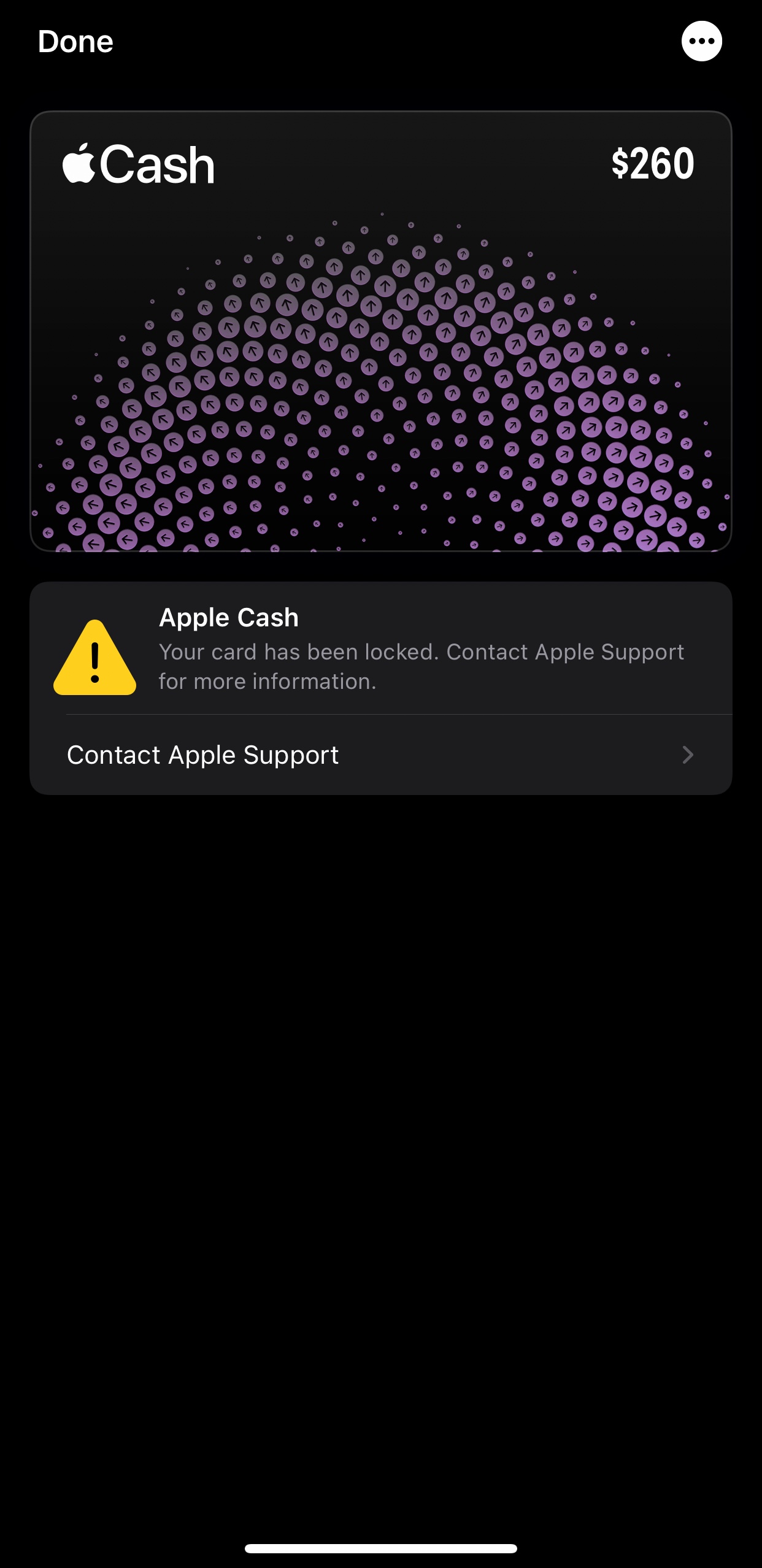The width and height of the screenshot is (762, 1568).
Task: Tap Done to close the card view
Action: [75, 42]
